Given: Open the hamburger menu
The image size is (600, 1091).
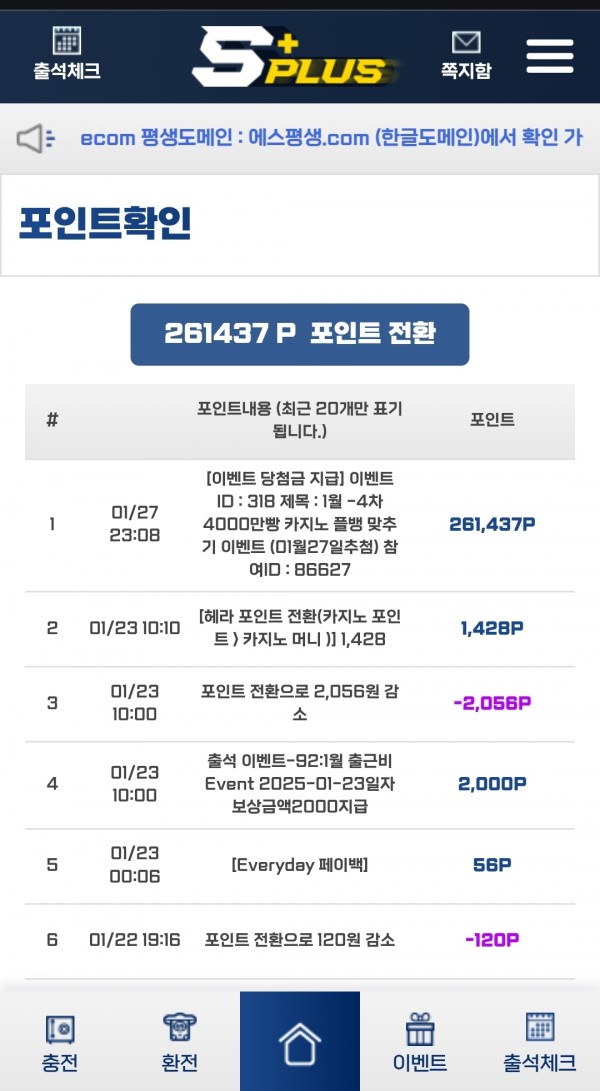Looking at the screenshot, I should click(550, 56).
